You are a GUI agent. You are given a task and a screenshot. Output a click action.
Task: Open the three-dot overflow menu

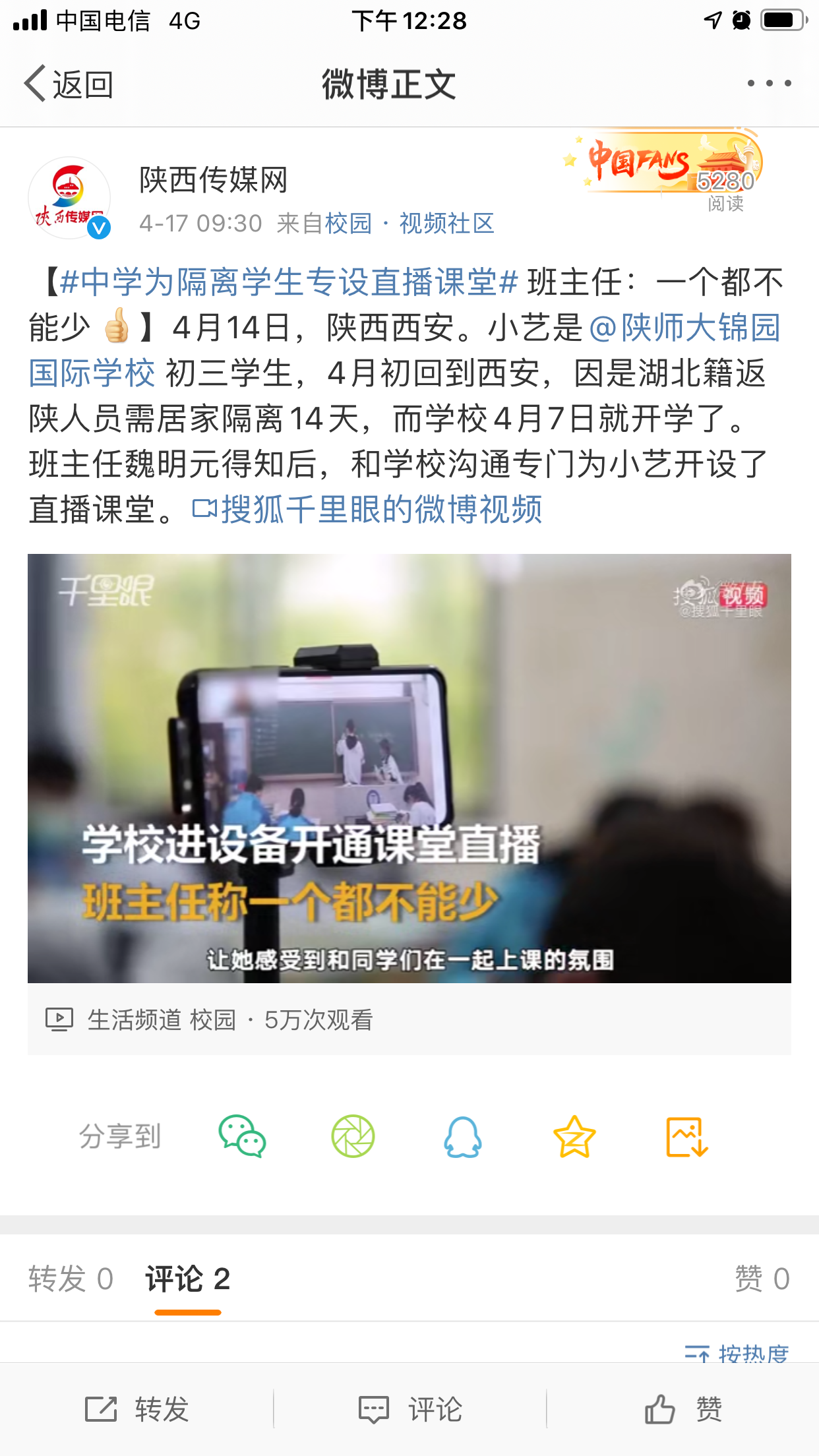[x=769, y=84]
